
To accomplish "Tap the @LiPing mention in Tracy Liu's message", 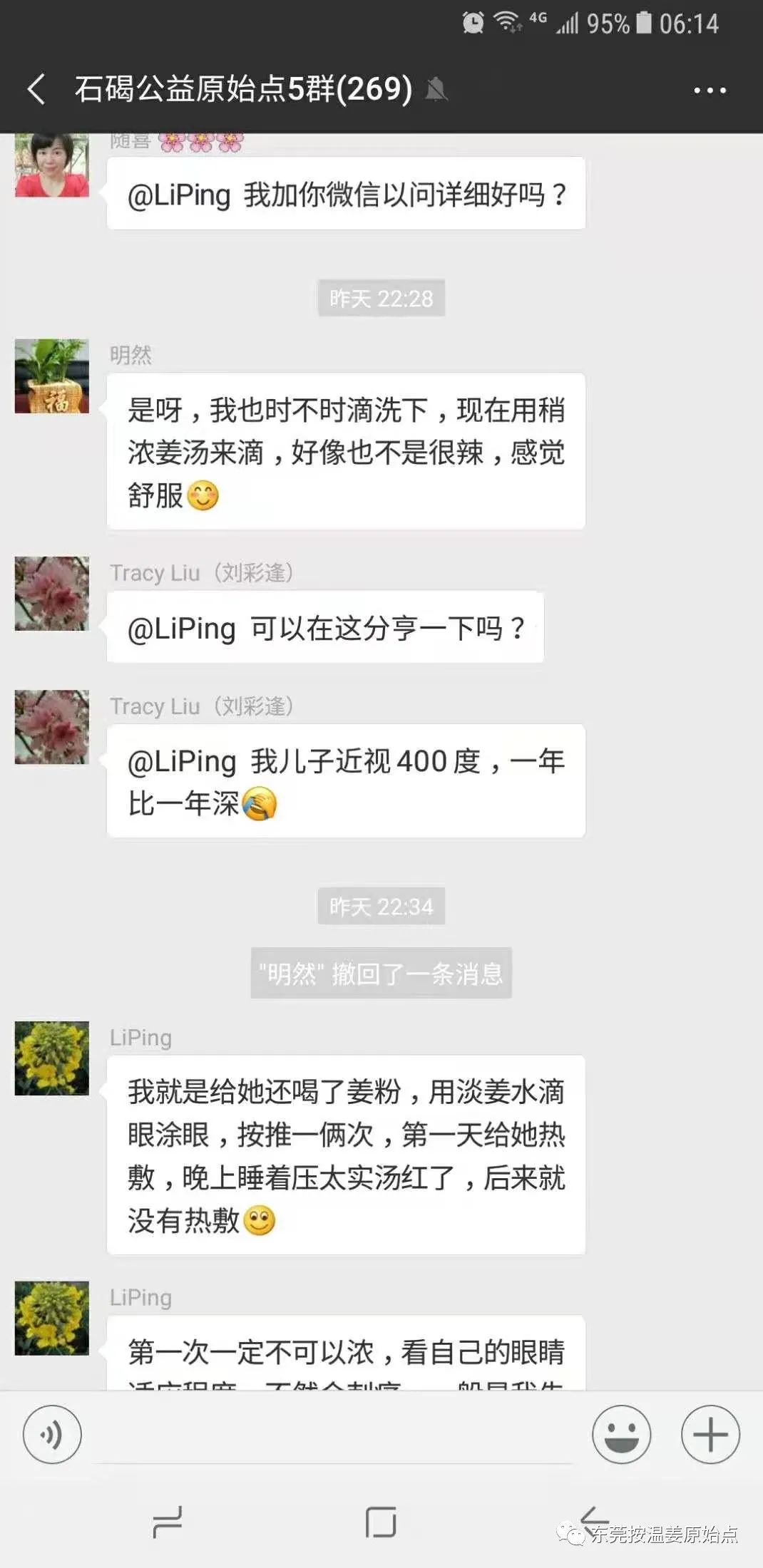I will click(x=178, y=626).
